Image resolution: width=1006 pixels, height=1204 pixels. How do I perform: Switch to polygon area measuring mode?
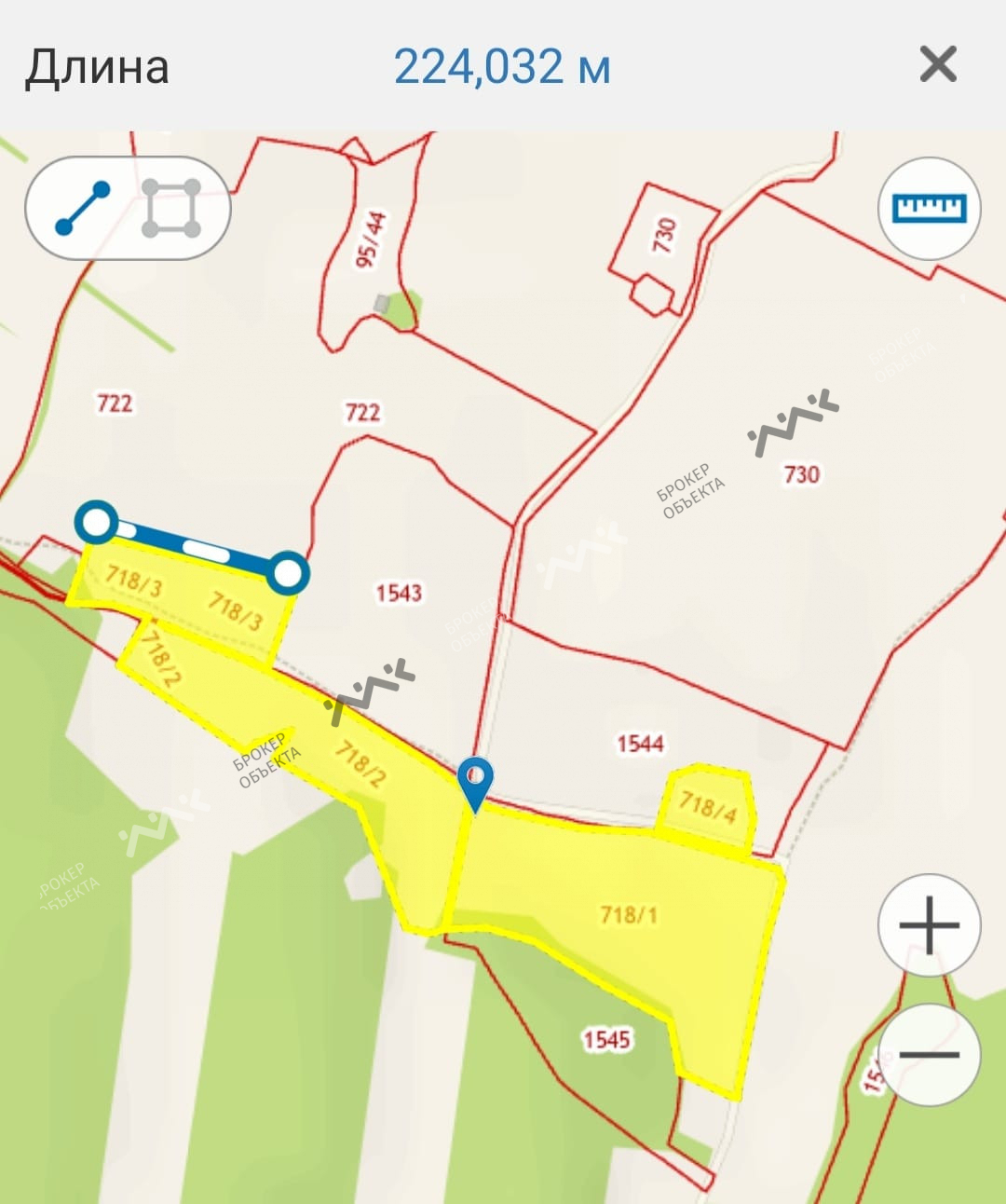pyautogui.click(x=171, y=208)
